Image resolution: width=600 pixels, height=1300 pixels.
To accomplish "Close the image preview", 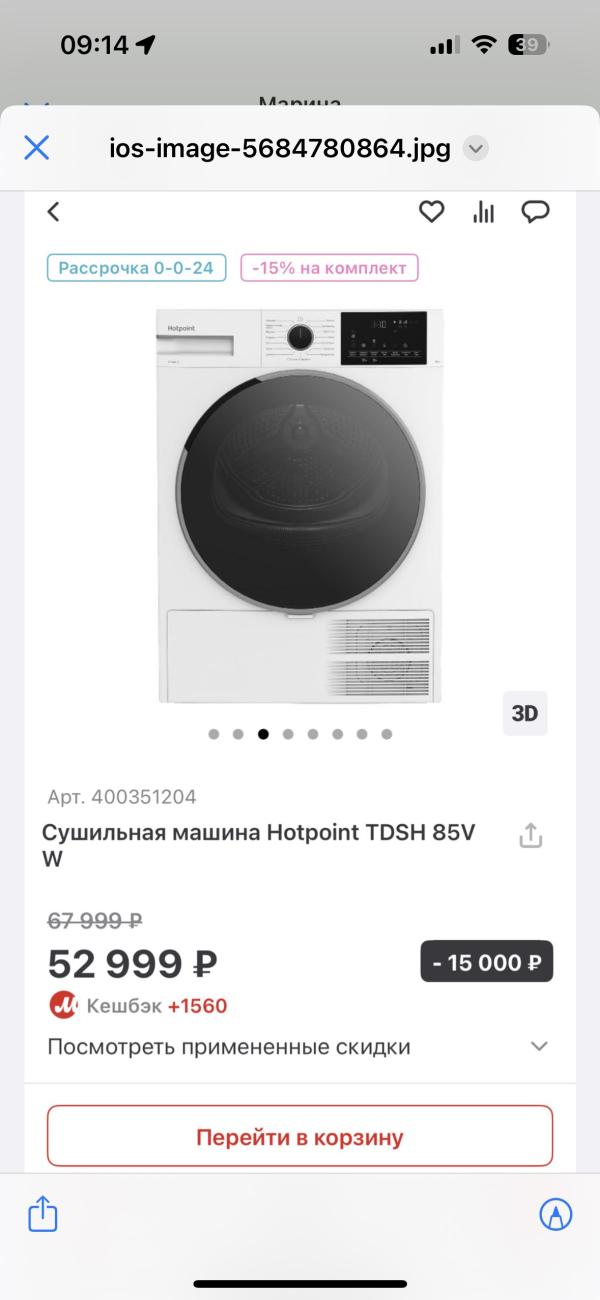I will tap(37, 149).
